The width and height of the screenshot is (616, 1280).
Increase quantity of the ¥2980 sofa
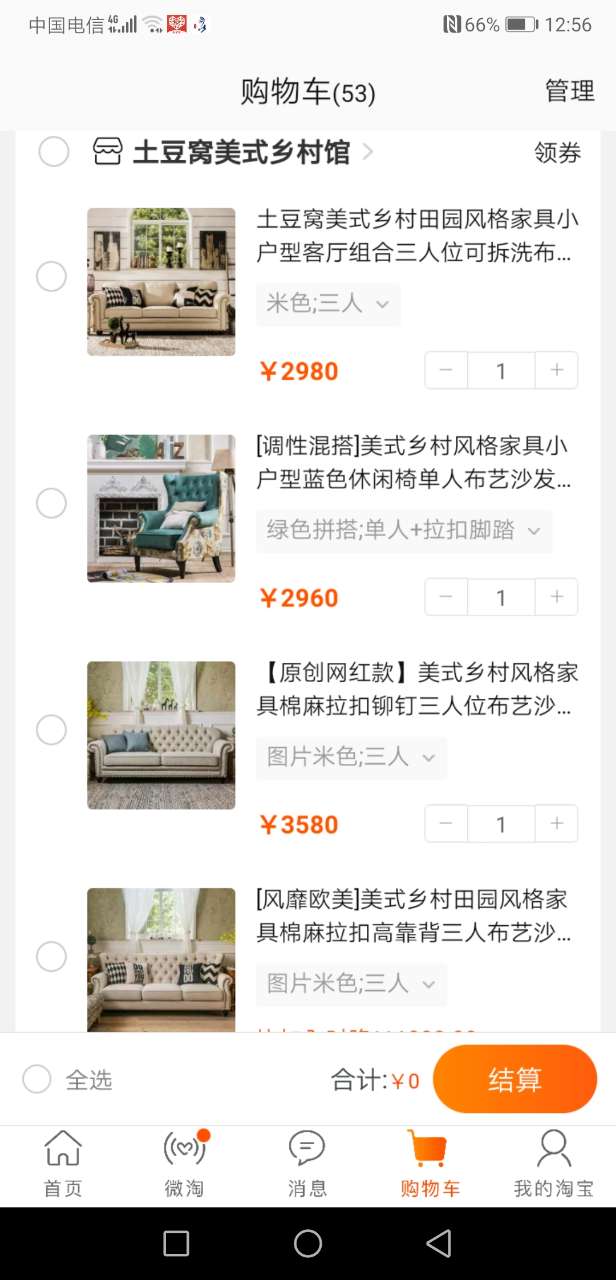click(x=556, y=371)
